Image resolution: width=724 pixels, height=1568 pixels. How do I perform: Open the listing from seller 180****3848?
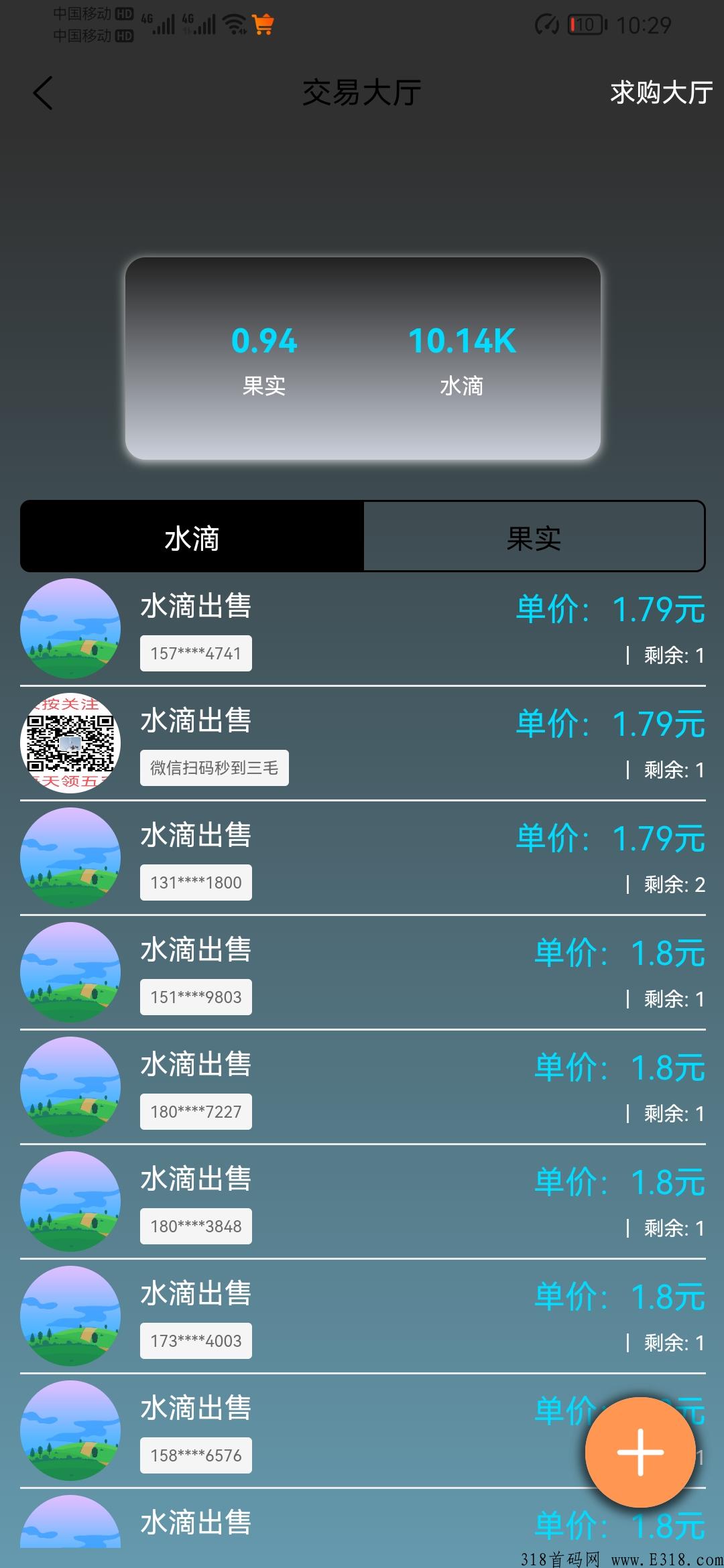click(363, 1202)
